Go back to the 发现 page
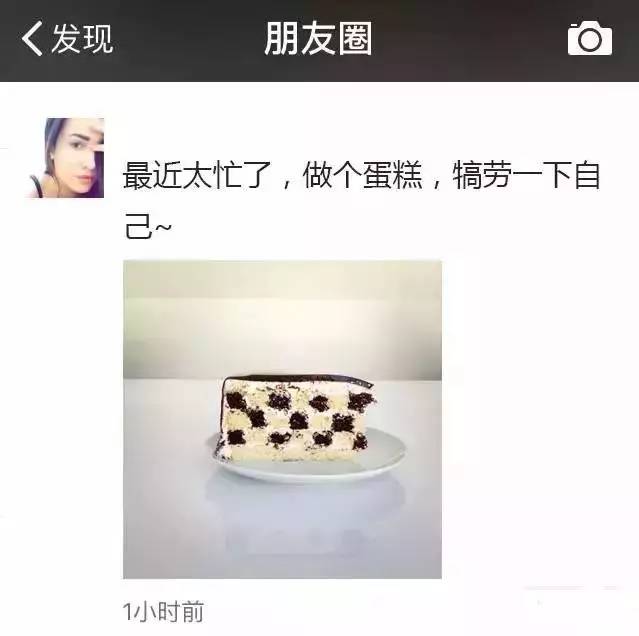The width and height of the screenshot is (639, 636). 67,39
